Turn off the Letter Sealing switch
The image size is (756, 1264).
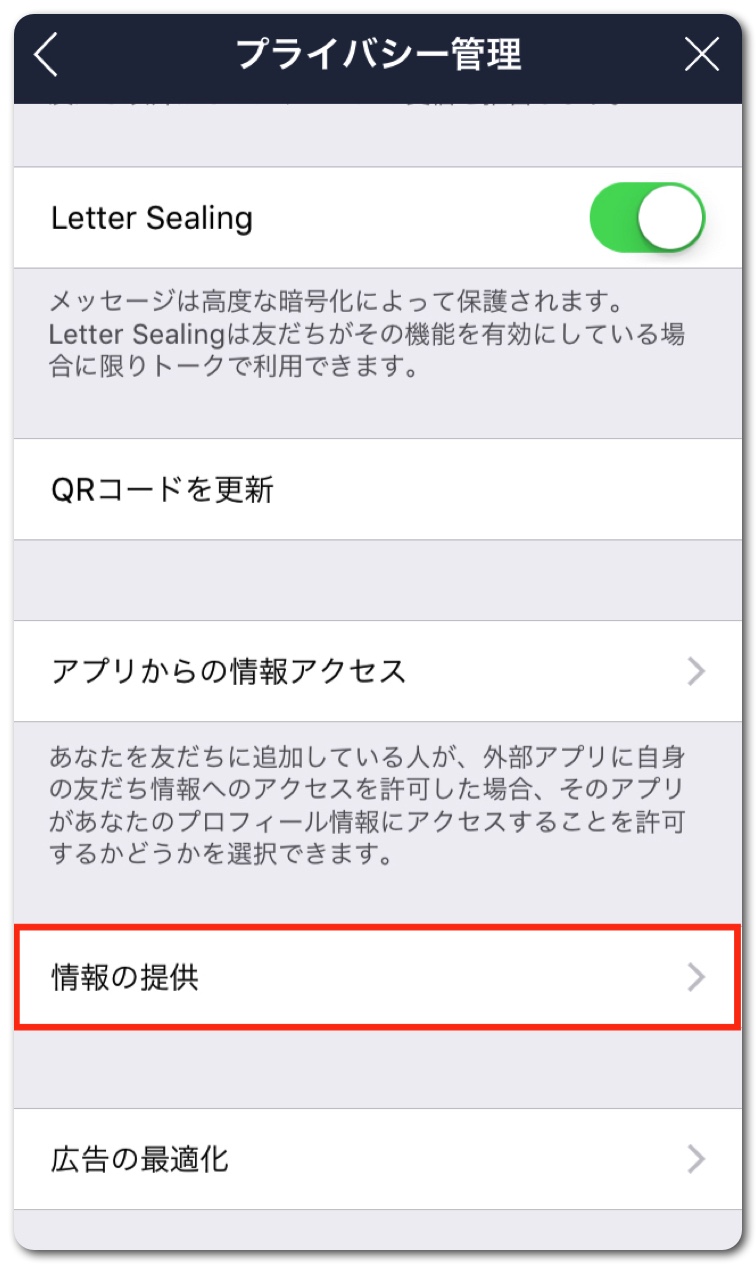(648, 218)
